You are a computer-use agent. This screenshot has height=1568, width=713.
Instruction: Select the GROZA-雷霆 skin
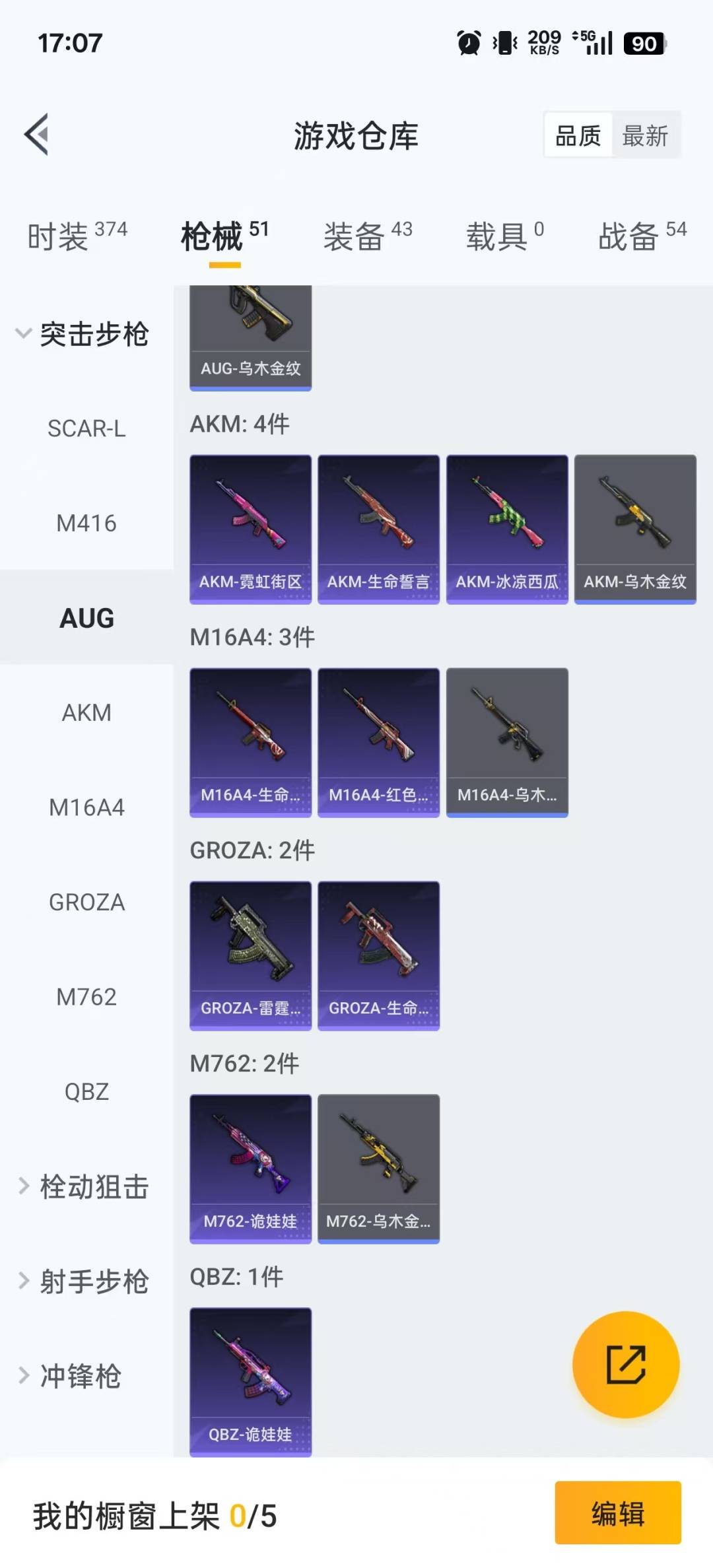coord(250,955)
